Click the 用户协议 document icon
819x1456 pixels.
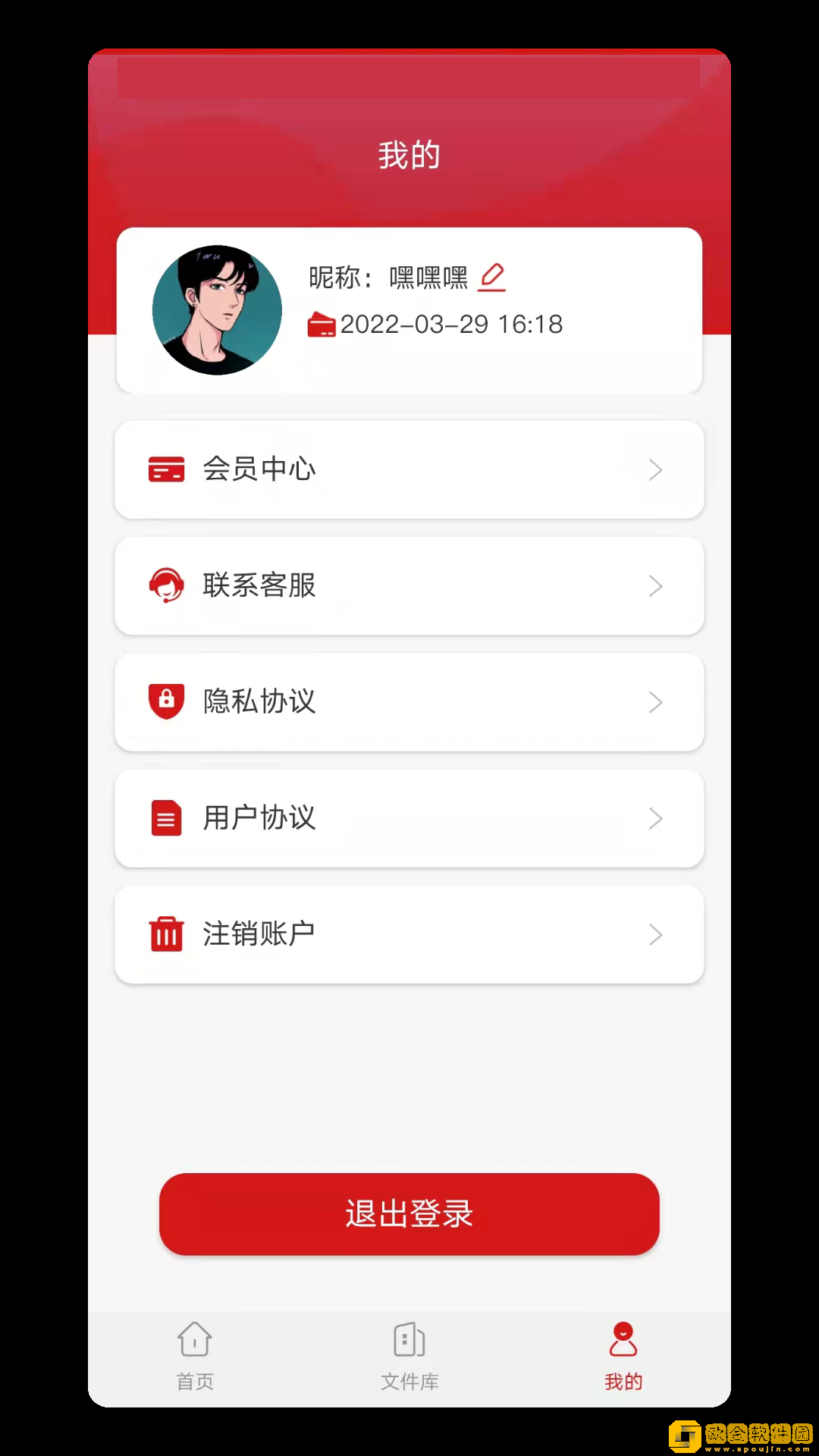[x=165, y=818]
